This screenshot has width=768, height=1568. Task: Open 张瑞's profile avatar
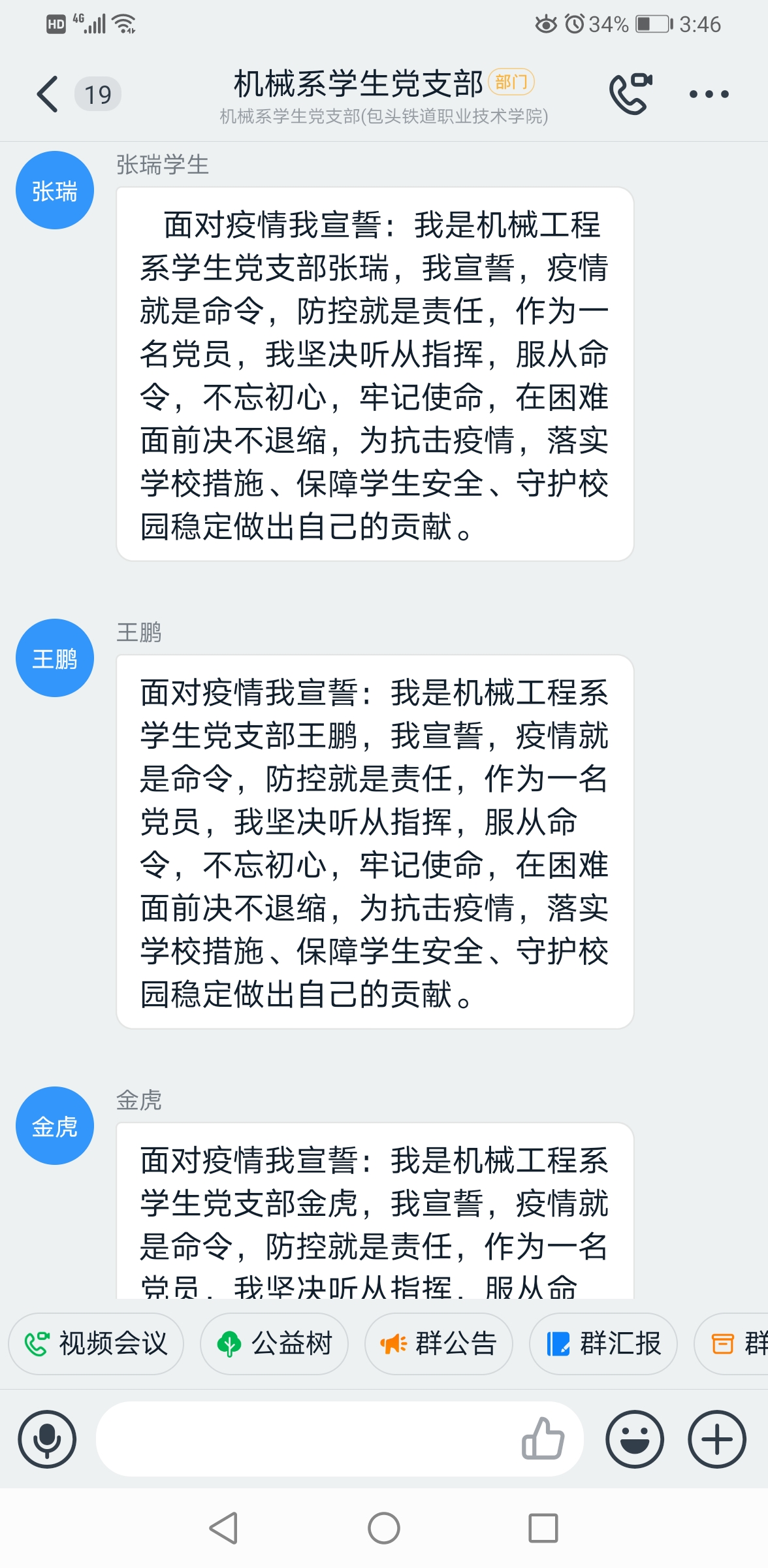[x=55, y=190]
